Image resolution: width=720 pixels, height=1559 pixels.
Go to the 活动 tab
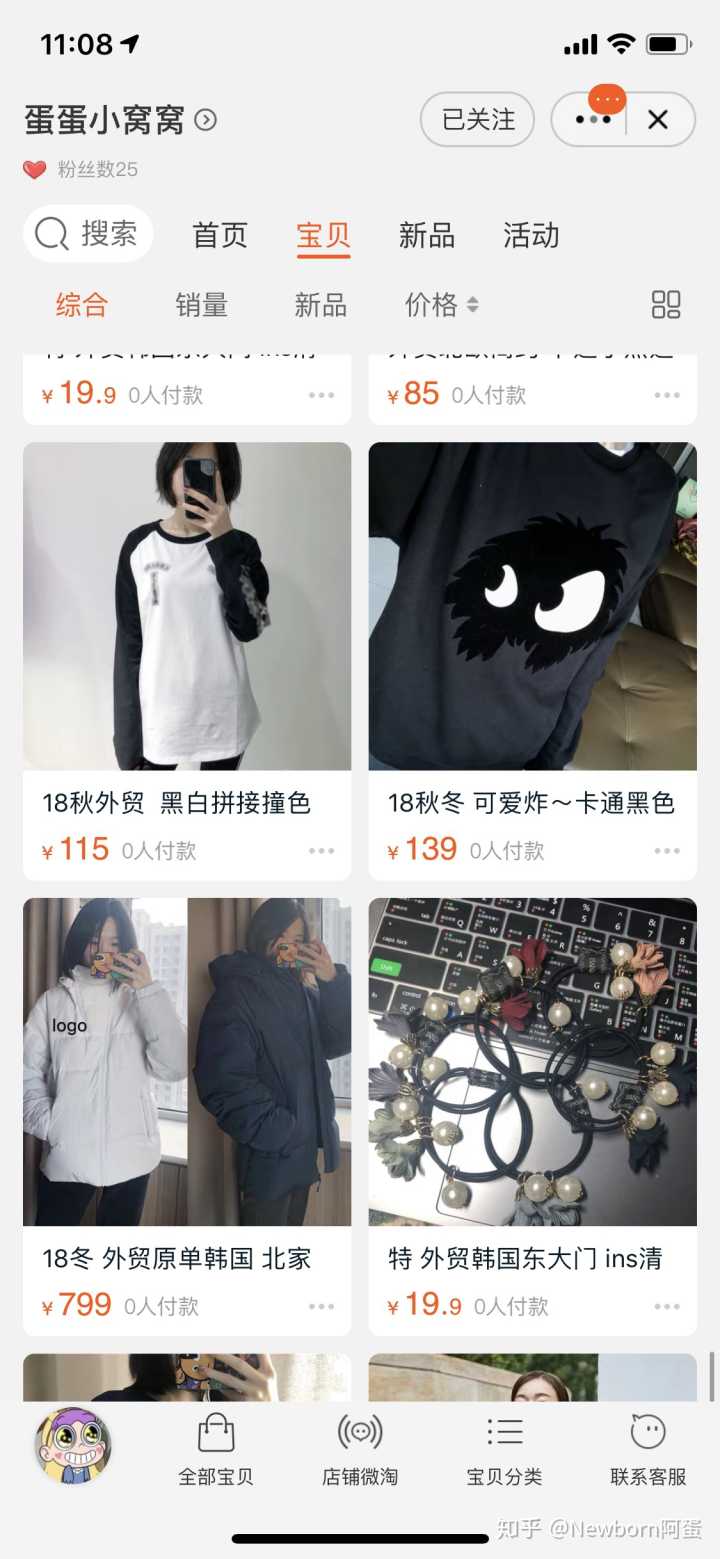531,236
